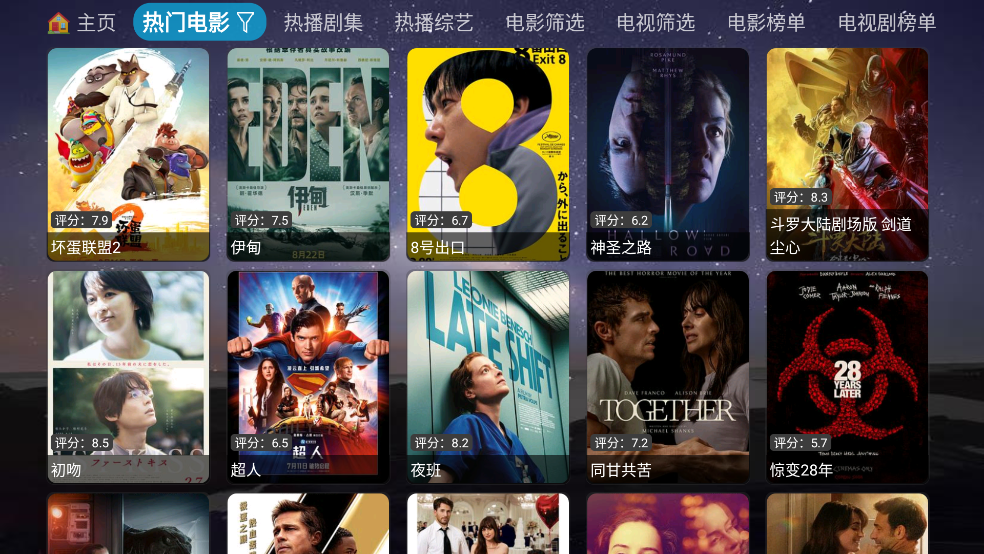The width and height of the screenshot is (984, 554).
Task: Go to the 主页 home tab
Action: [x=82, y=22]
